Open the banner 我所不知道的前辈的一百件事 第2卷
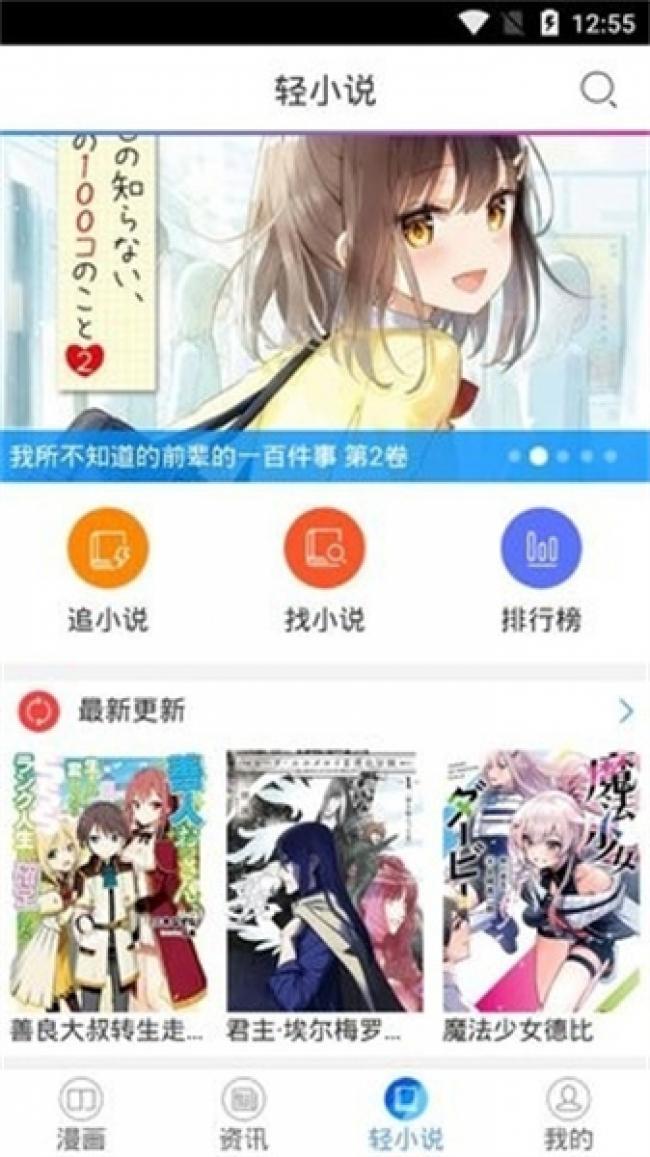This screenshot has height=1157, width=650. (325, 308)
